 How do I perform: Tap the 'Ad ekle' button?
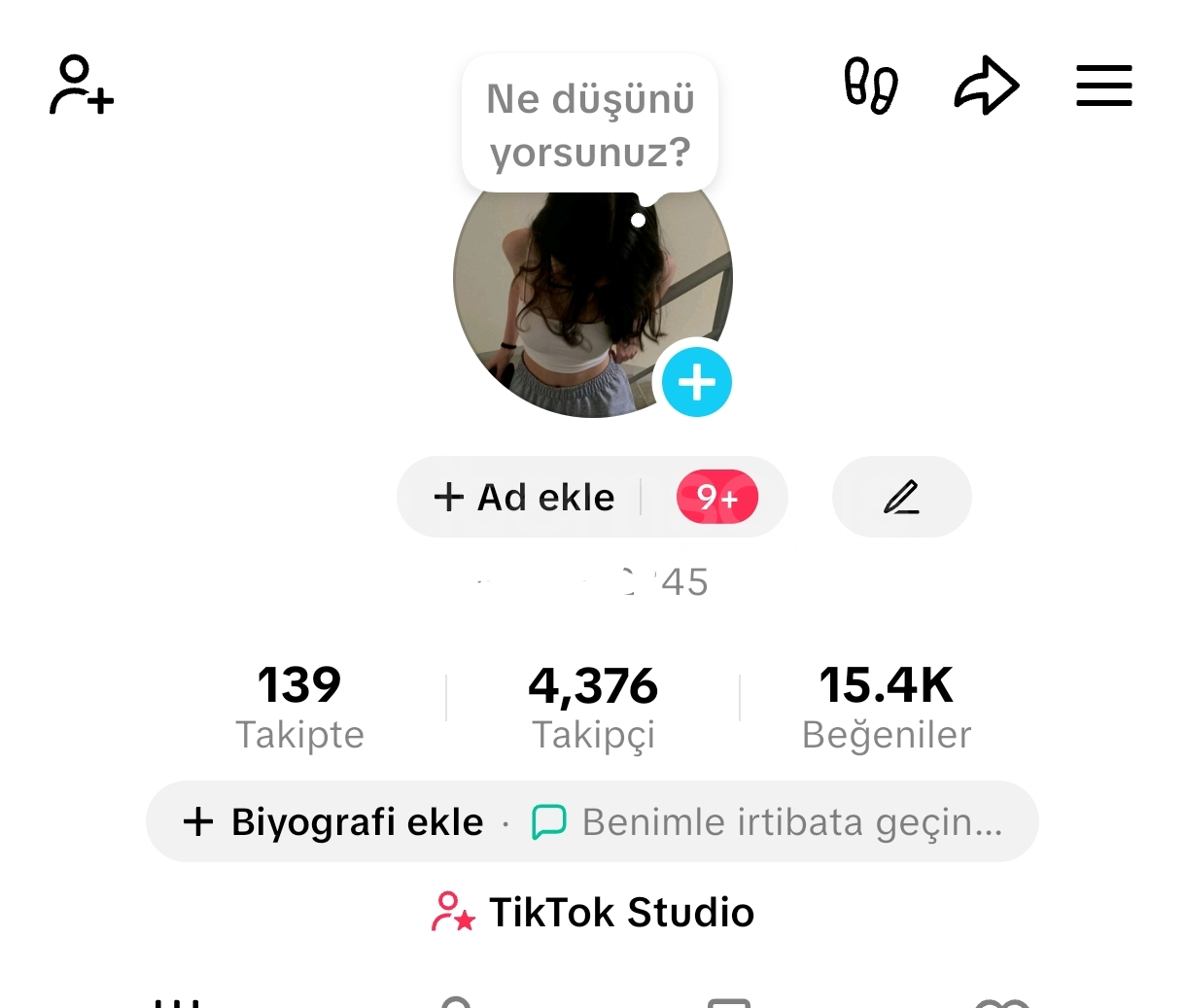(x=525, y=498)
